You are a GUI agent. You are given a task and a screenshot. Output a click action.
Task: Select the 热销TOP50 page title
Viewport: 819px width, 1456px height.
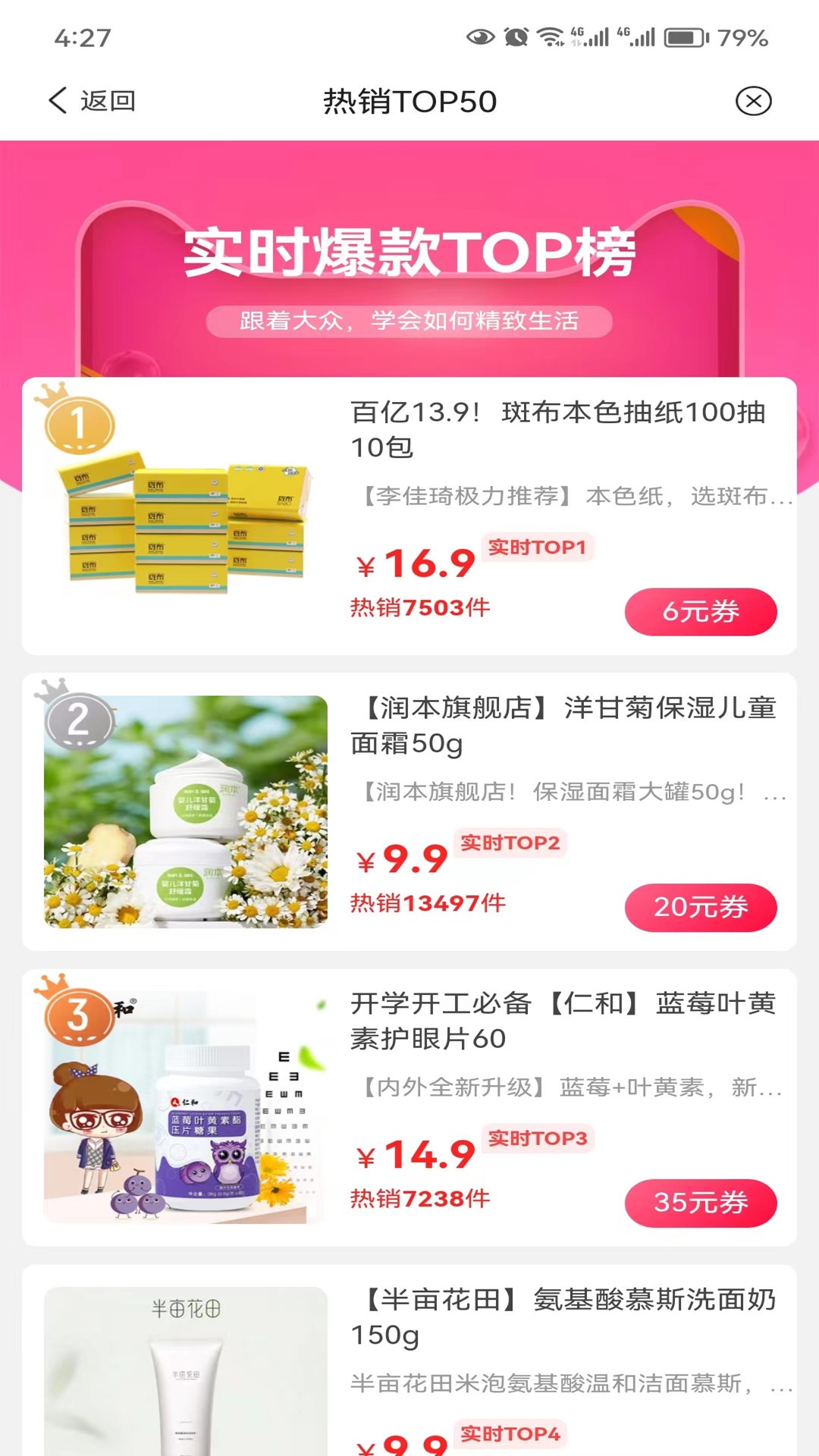pos(409,99)
